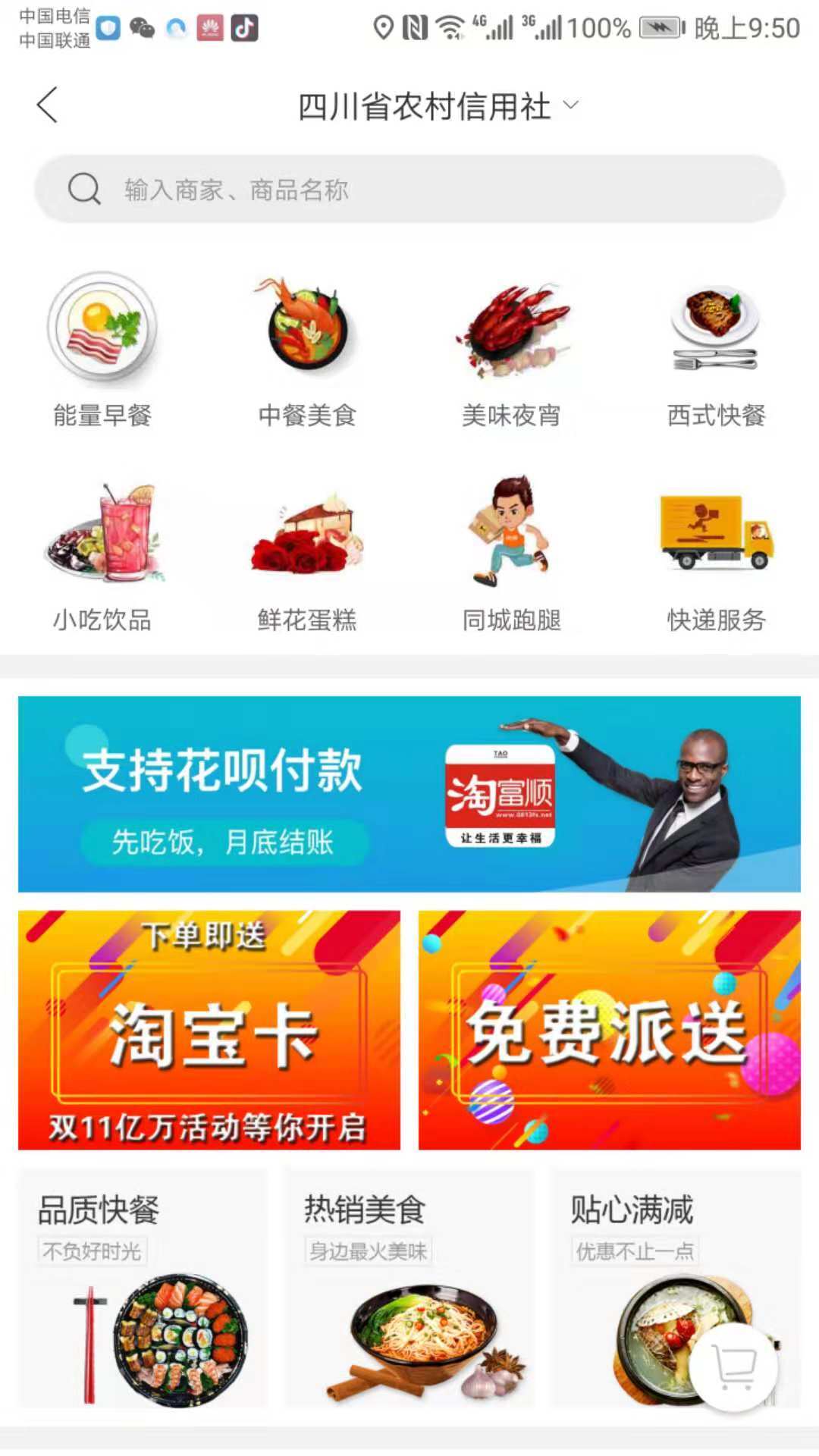Open the floating shopping cart
The image size is (819, 1456).
click(734, 1367)
